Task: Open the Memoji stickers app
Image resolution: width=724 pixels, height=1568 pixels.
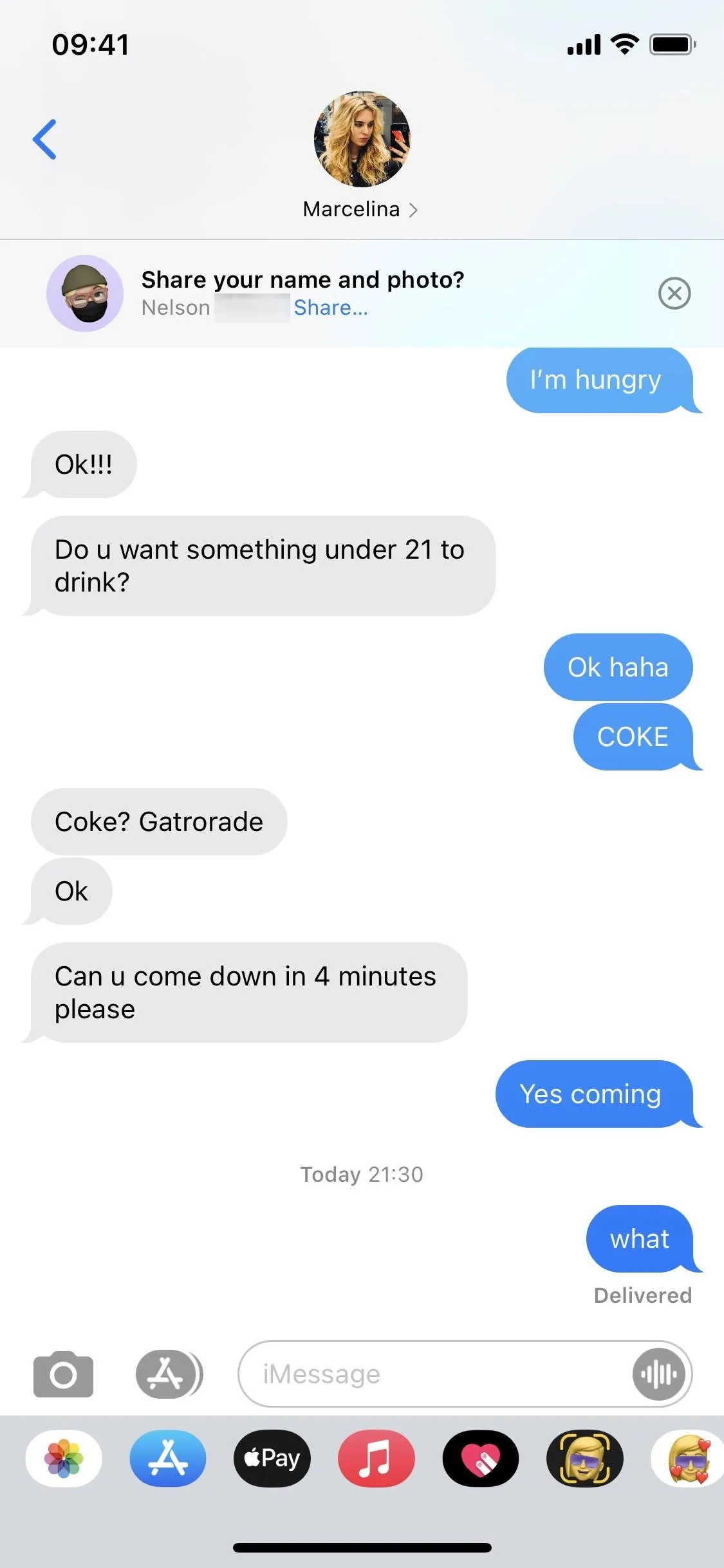Action: (x=687, y=1459)
